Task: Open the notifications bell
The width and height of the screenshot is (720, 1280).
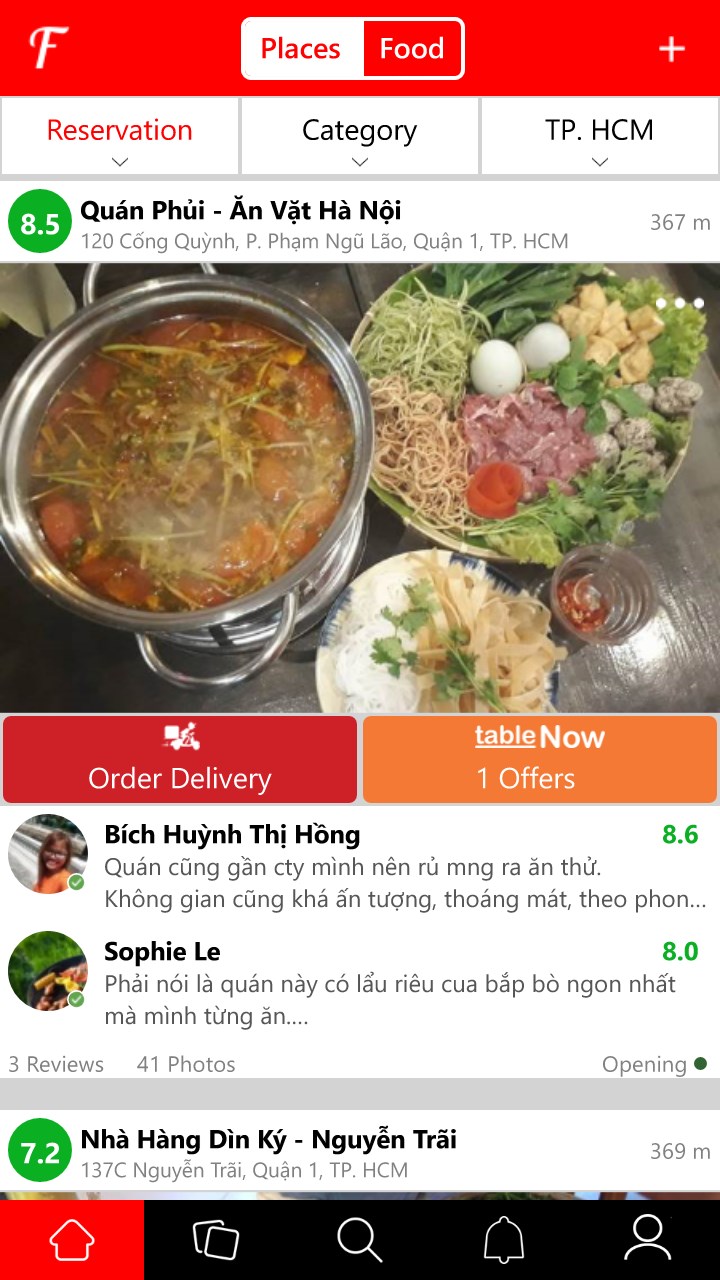Action: point(504,1240)
